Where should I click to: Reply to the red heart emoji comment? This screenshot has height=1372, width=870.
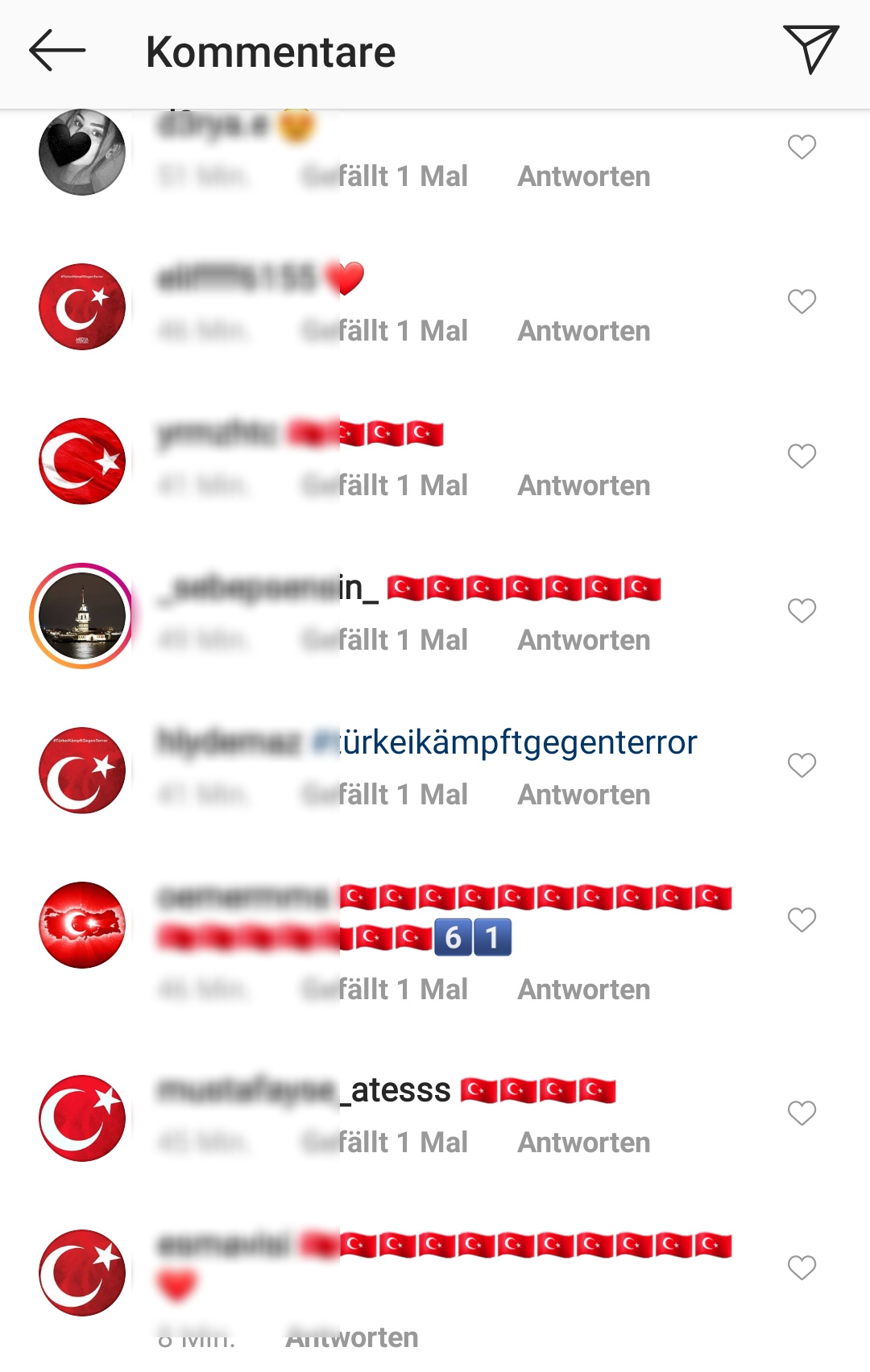pos(583,331)
